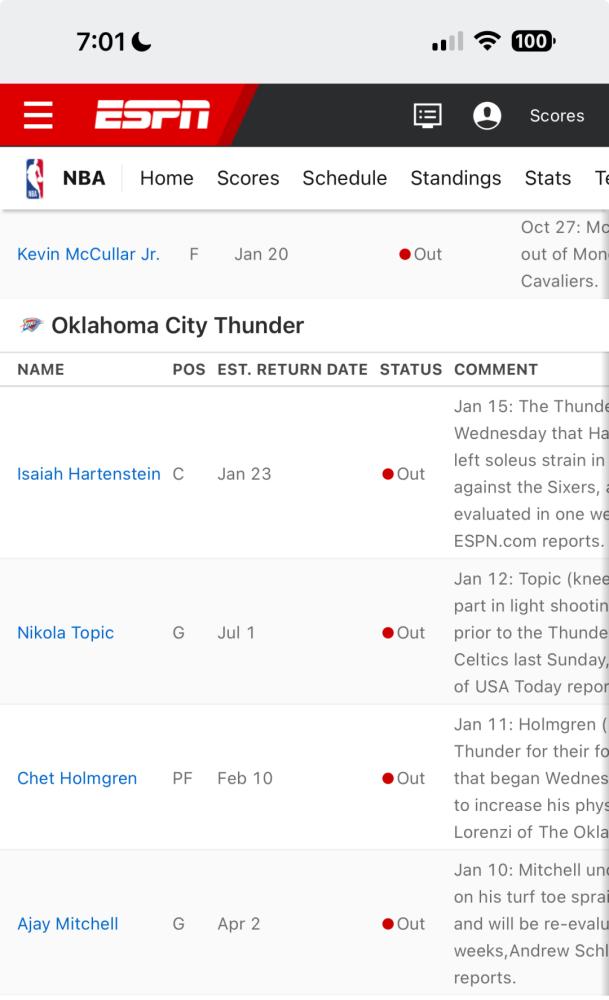Open Kevin McCullar Jr.'s player page
The image size is (609, 1000).
[x=89, y=254]
